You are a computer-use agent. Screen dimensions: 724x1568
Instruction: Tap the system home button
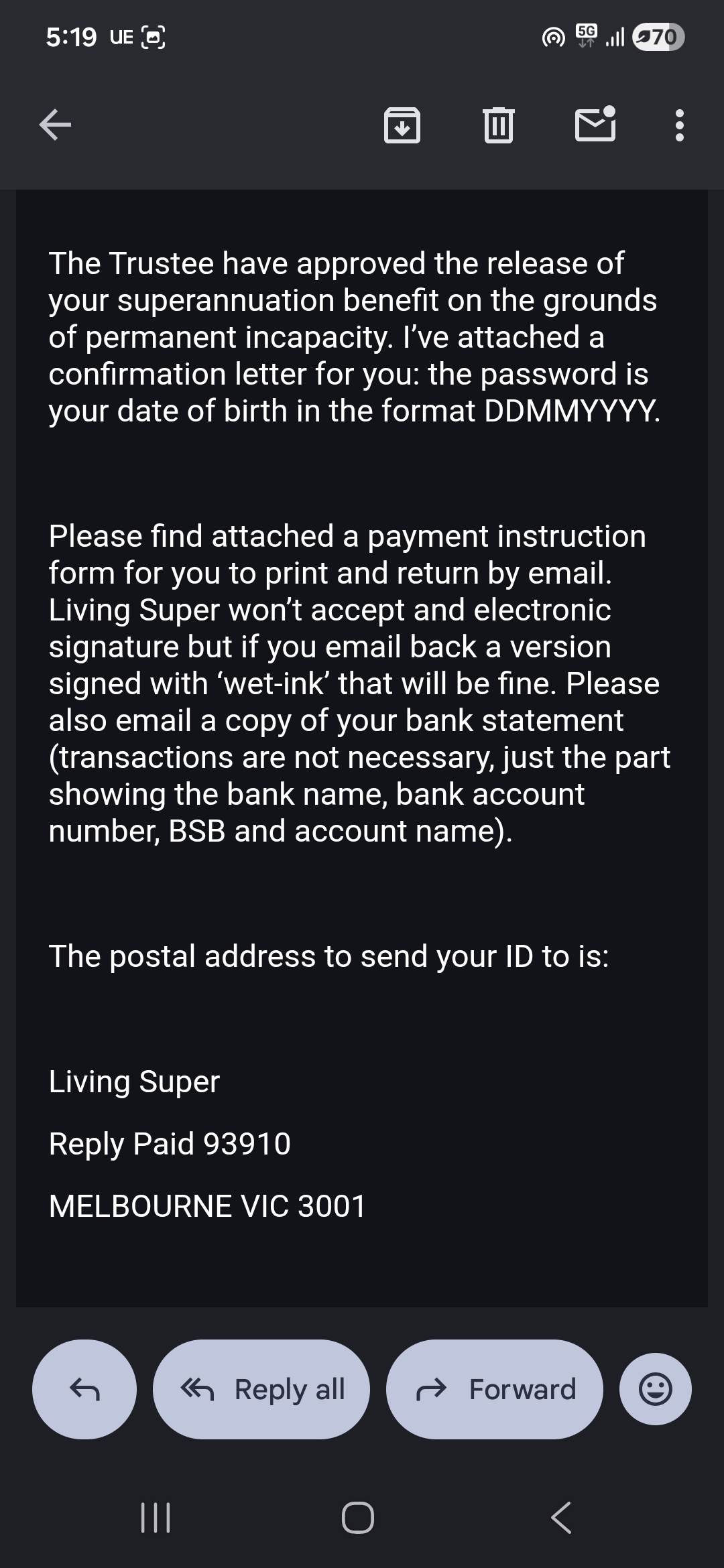pyautogui.click(x=358, y=1518)
